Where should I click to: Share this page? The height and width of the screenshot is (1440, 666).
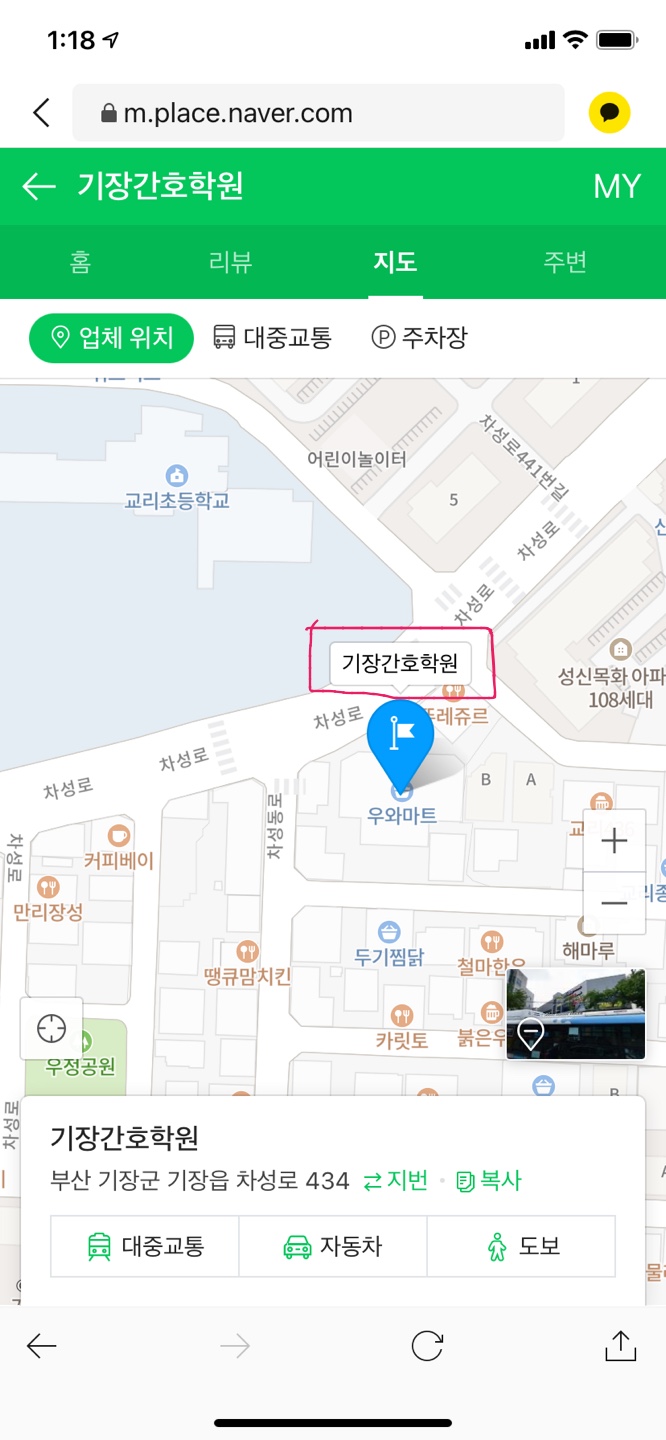pyautogui.click(x=620, y=1346)
